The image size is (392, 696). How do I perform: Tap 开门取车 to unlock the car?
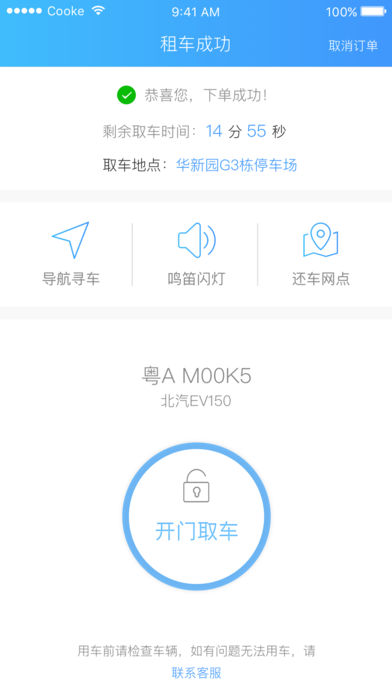click(x=196, y=516)
